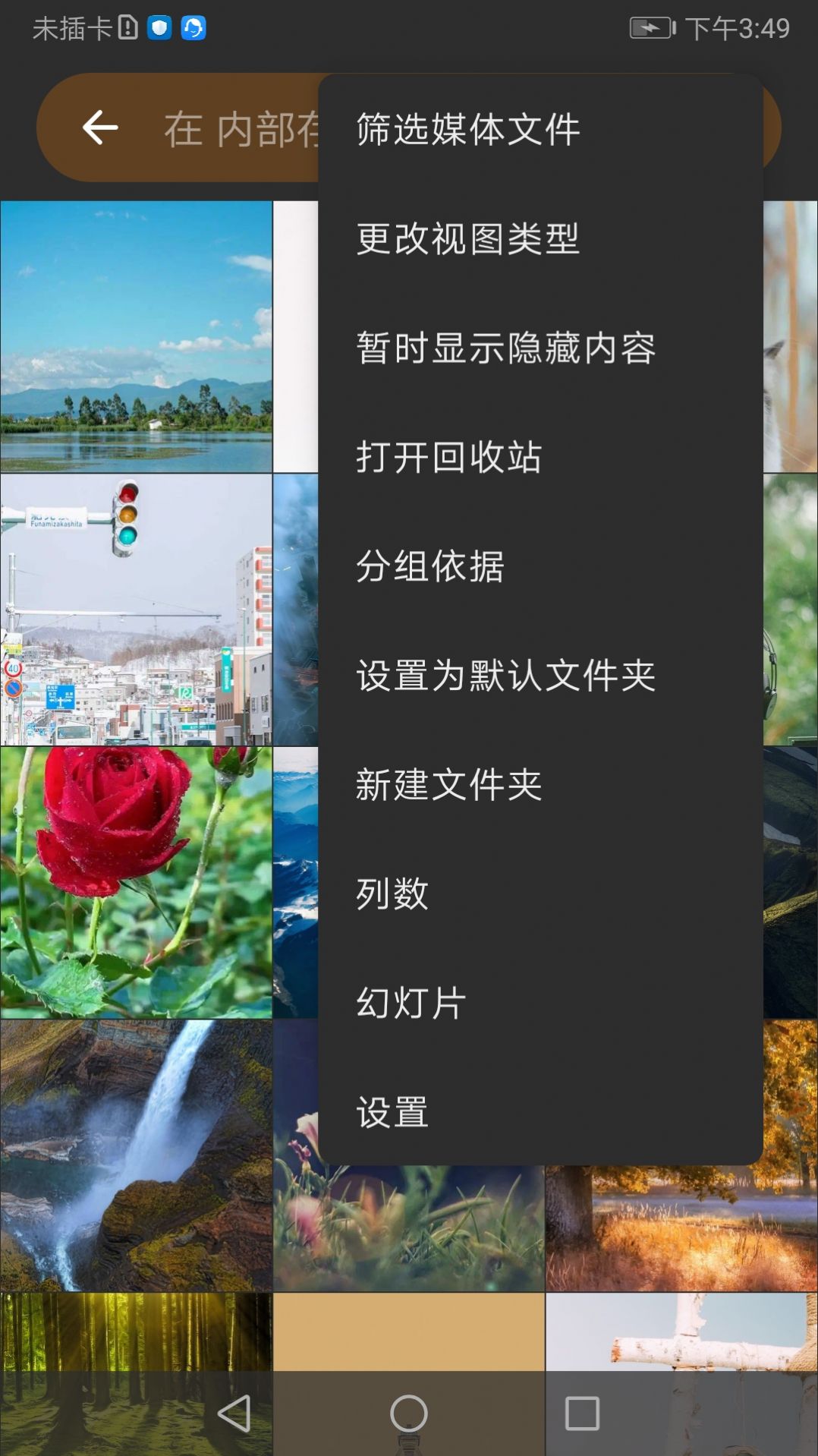Tap the back arrow in the search bar
This screenshot has height=1456, width=818.
99,128
